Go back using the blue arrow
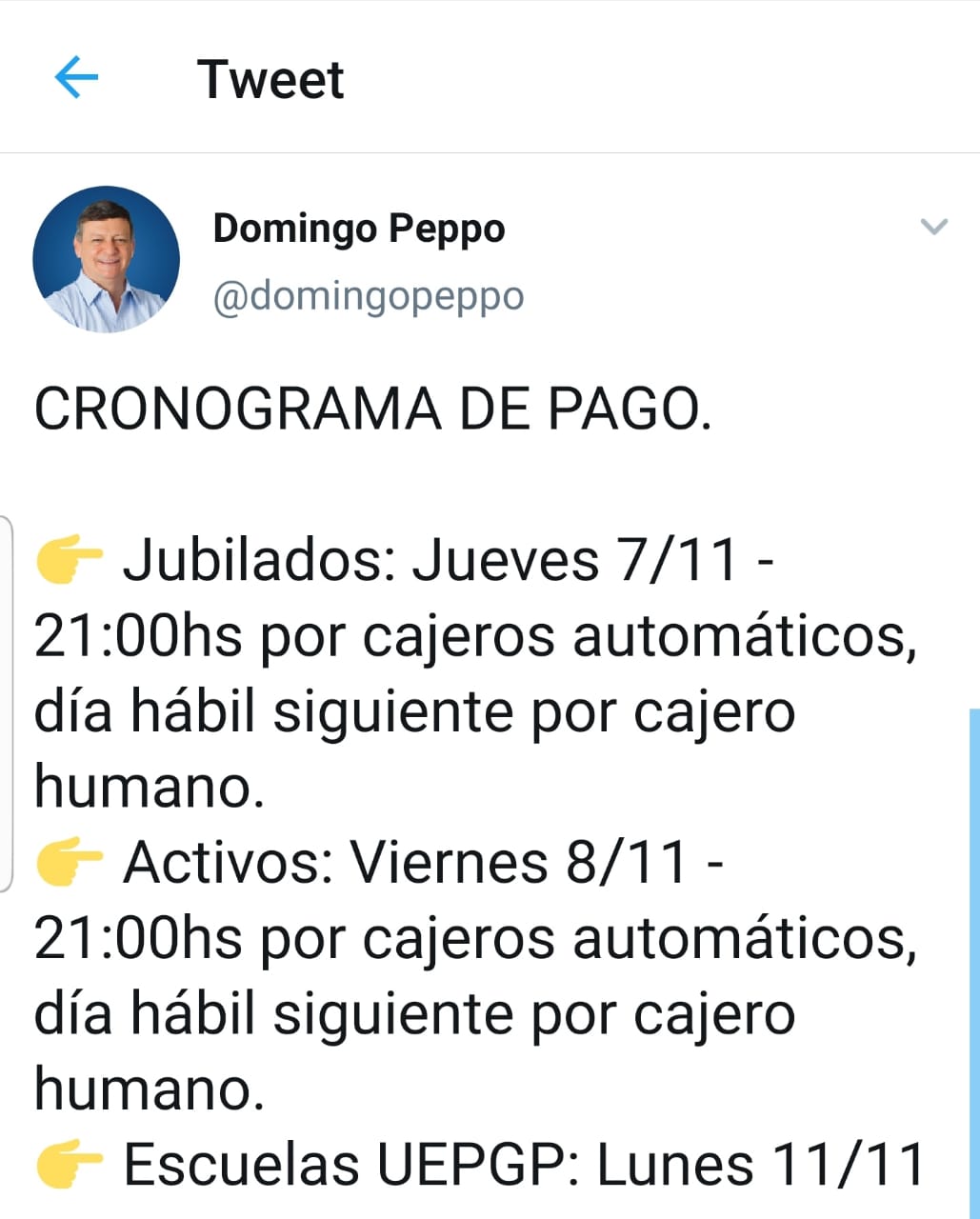 coord(76,77)
